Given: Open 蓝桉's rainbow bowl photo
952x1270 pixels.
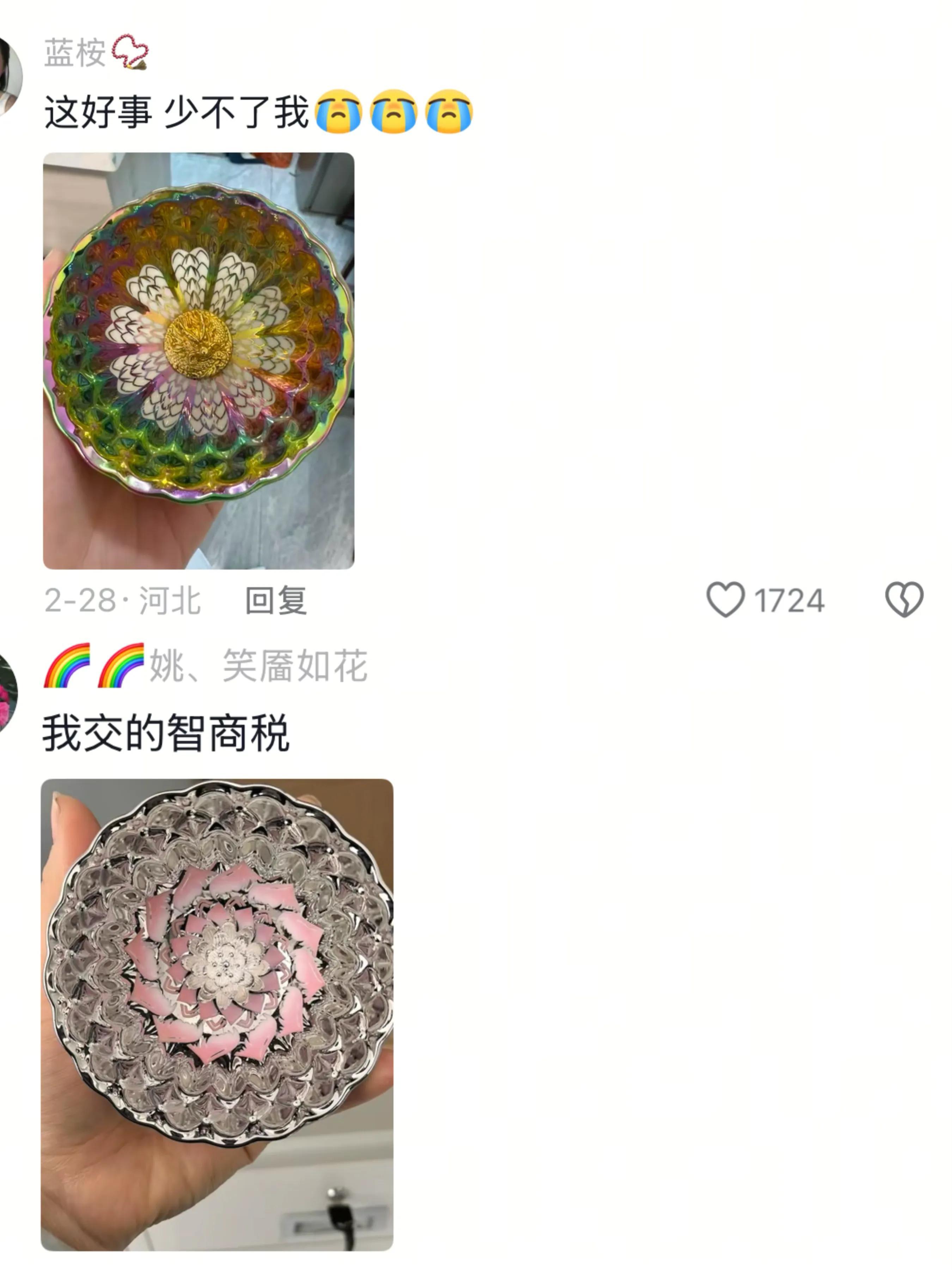Looking at the screenshot, I should tap(199, 361).
